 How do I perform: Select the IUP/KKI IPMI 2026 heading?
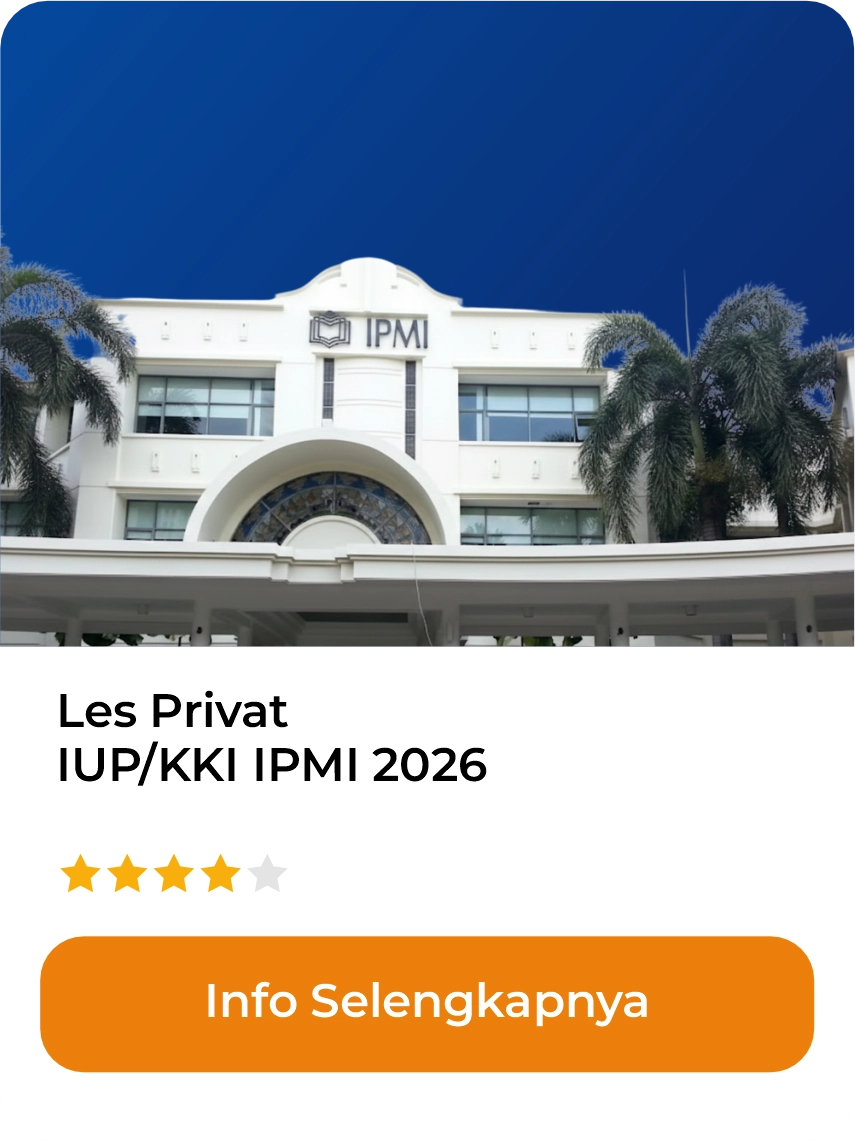(x=271, y=765)
